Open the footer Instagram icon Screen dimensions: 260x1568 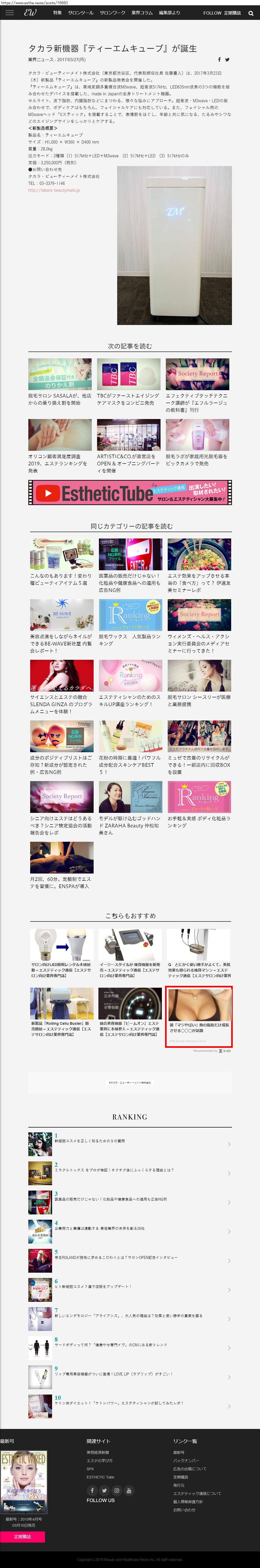[117, 1490]
